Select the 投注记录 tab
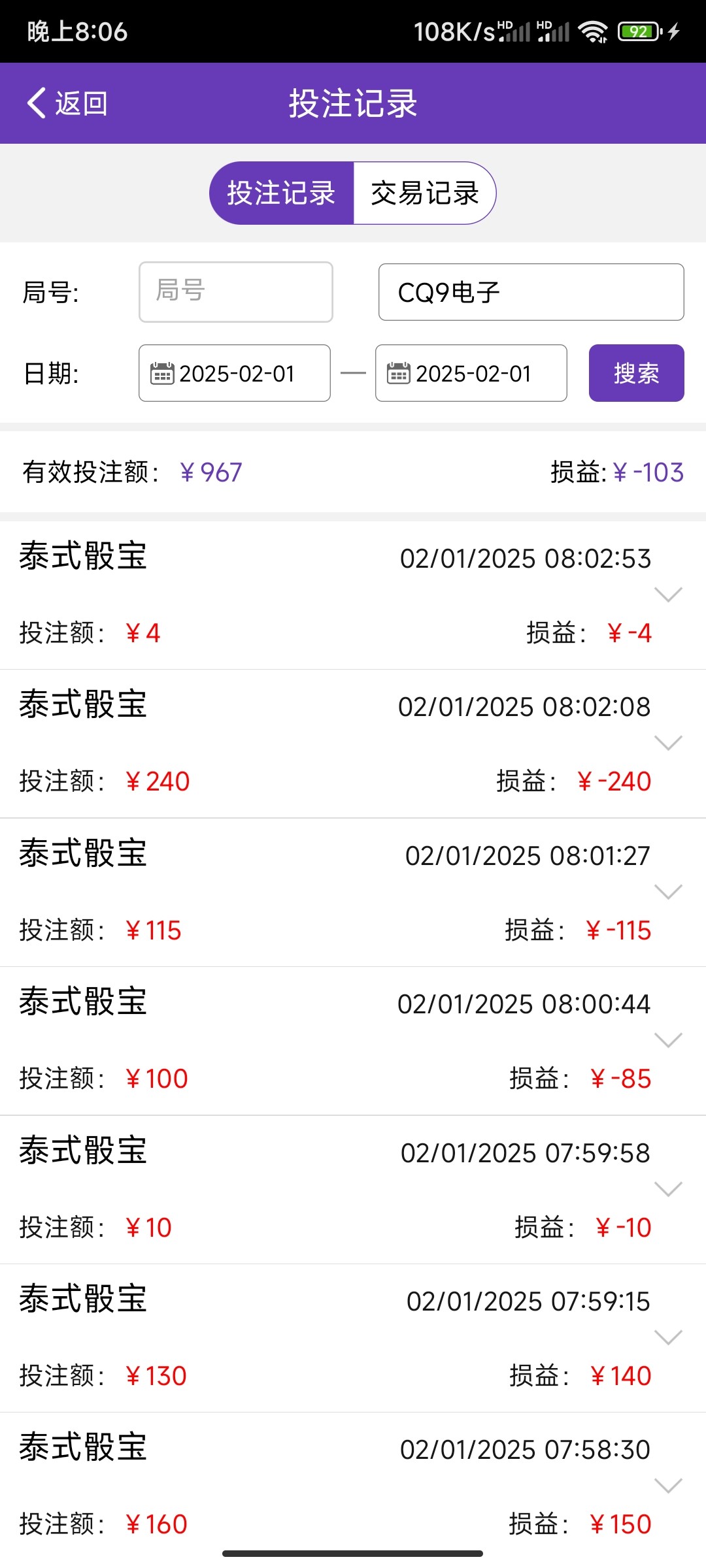Screen dimensions: 706x1568 (281, 193)
